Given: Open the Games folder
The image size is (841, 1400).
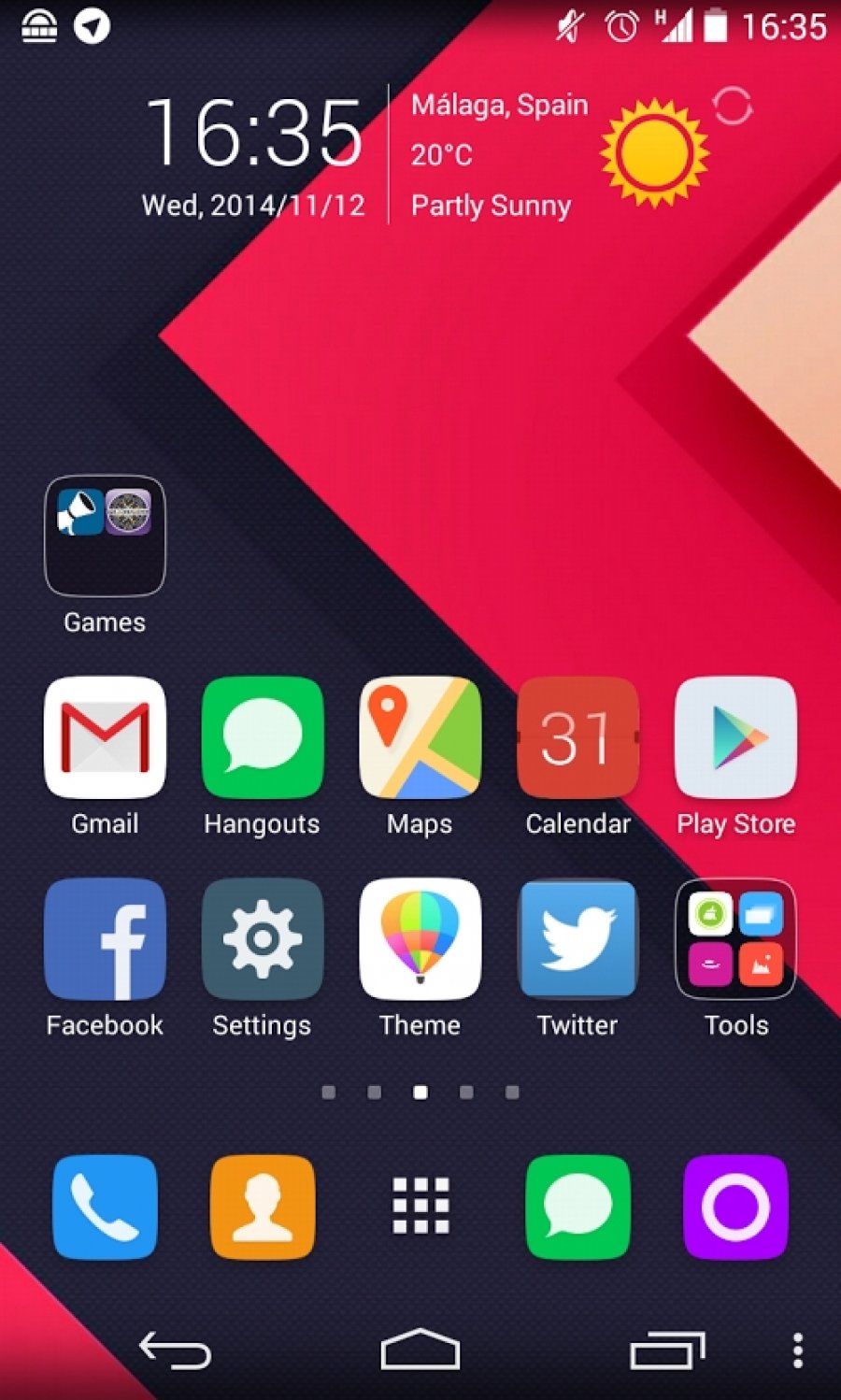Looking at the screenshot, I should [105, 537].
